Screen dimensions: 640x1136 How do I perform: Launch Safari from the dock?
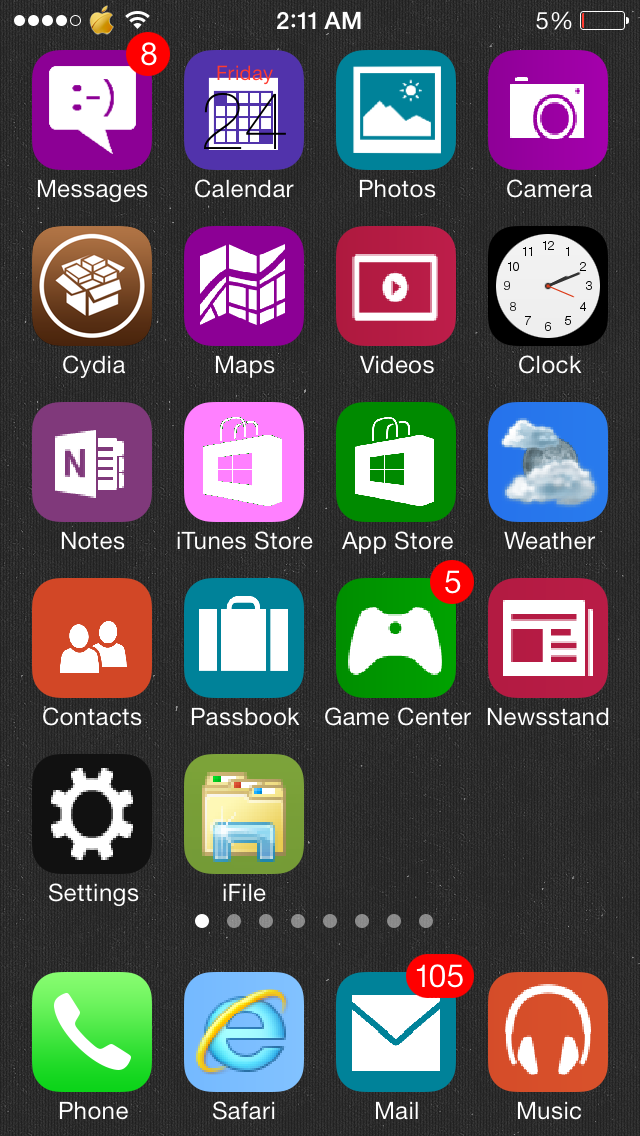pyautogui.click(x=244, y=1032)
